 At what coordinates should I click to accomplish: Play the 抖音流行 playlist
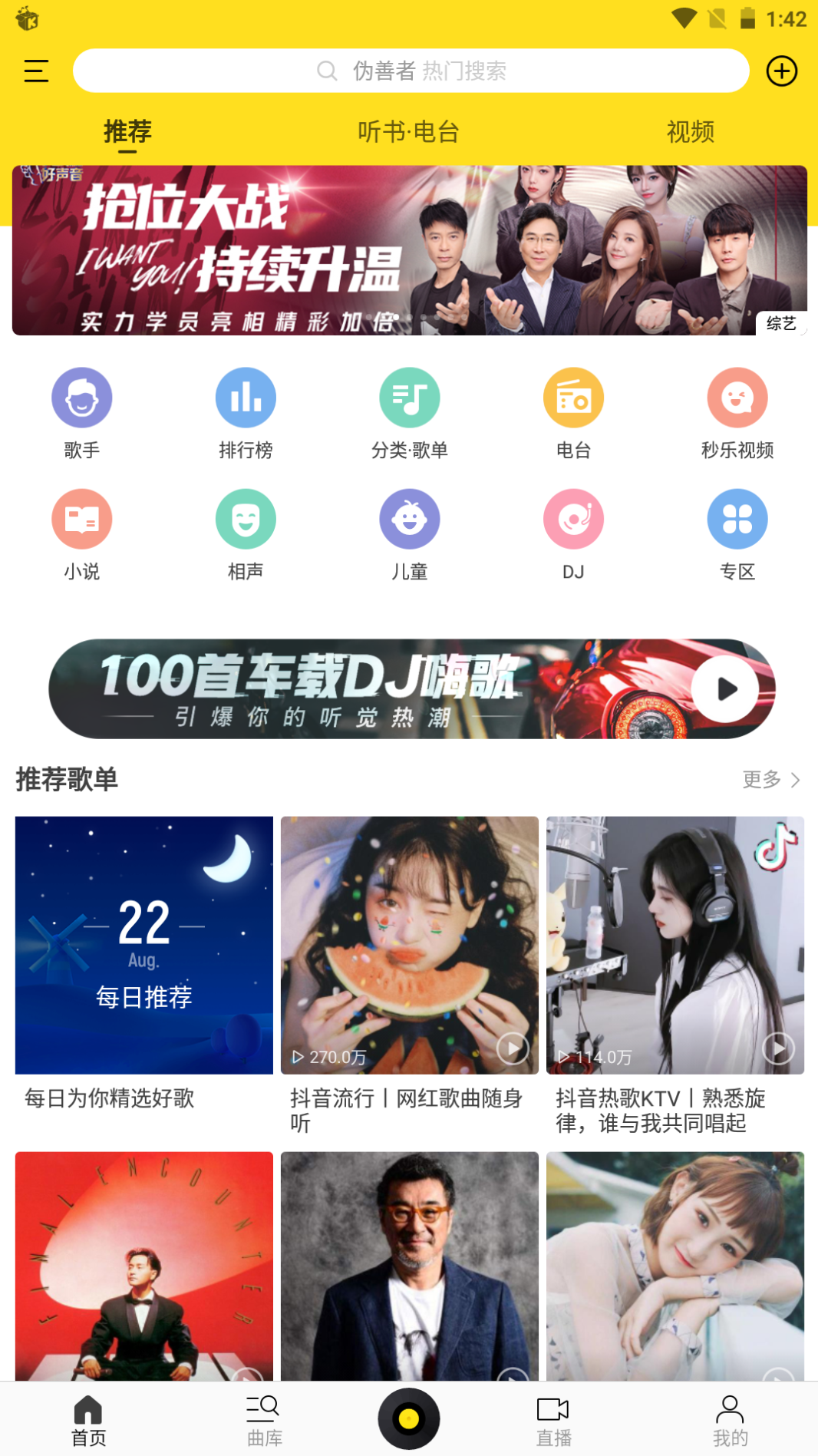[x=512, y=1048]
